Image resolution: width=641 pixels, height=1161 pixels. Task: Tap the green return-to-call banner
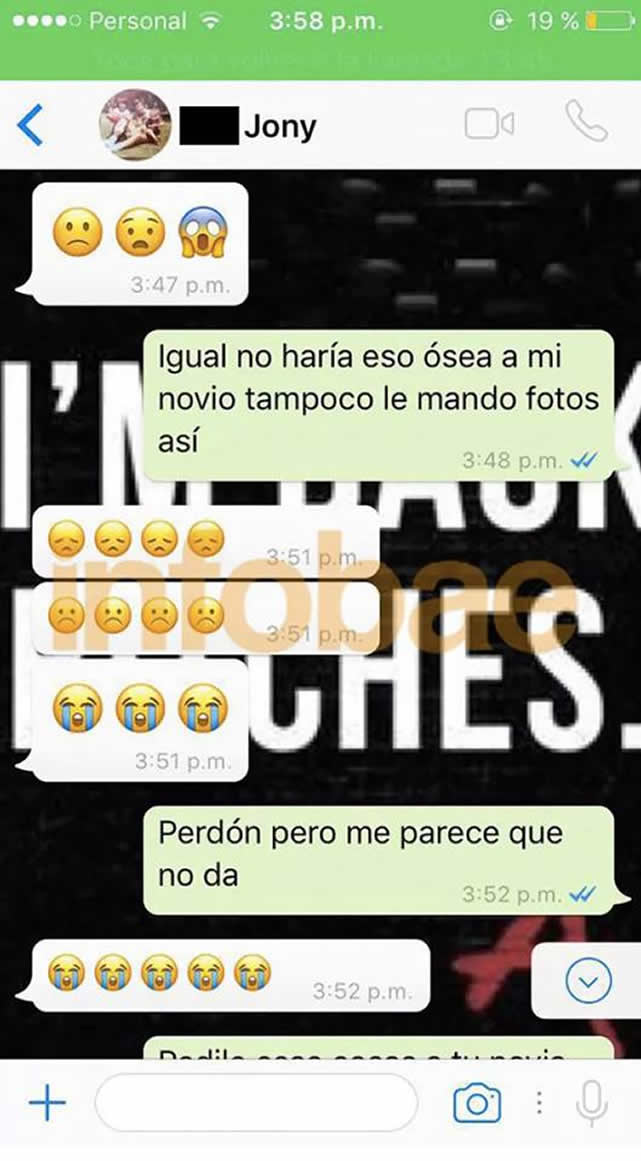pos(320,58)
